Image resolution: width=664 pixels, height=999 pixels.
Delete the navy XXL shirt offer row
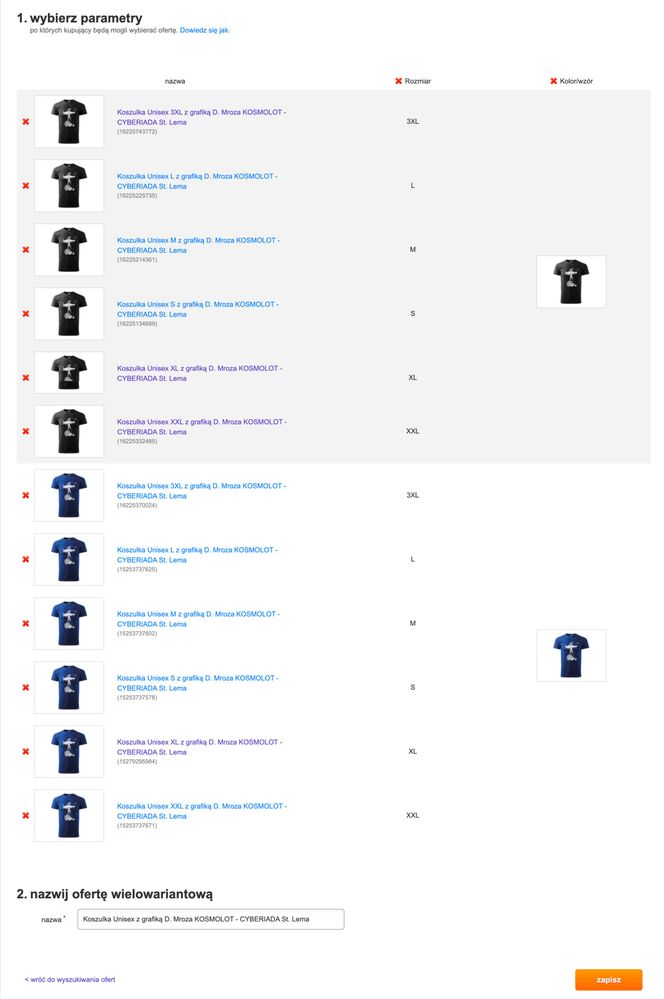(25, 815)
